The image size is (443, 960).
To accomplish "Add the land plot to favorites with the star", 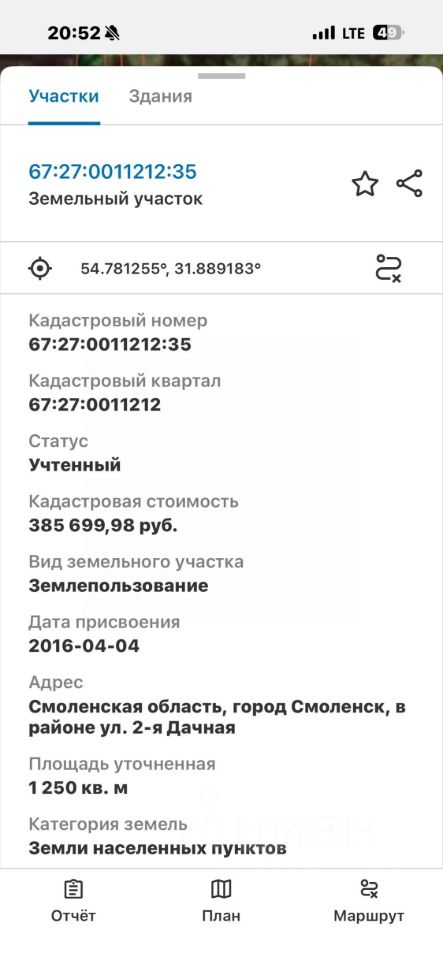I will coord(365,184).
